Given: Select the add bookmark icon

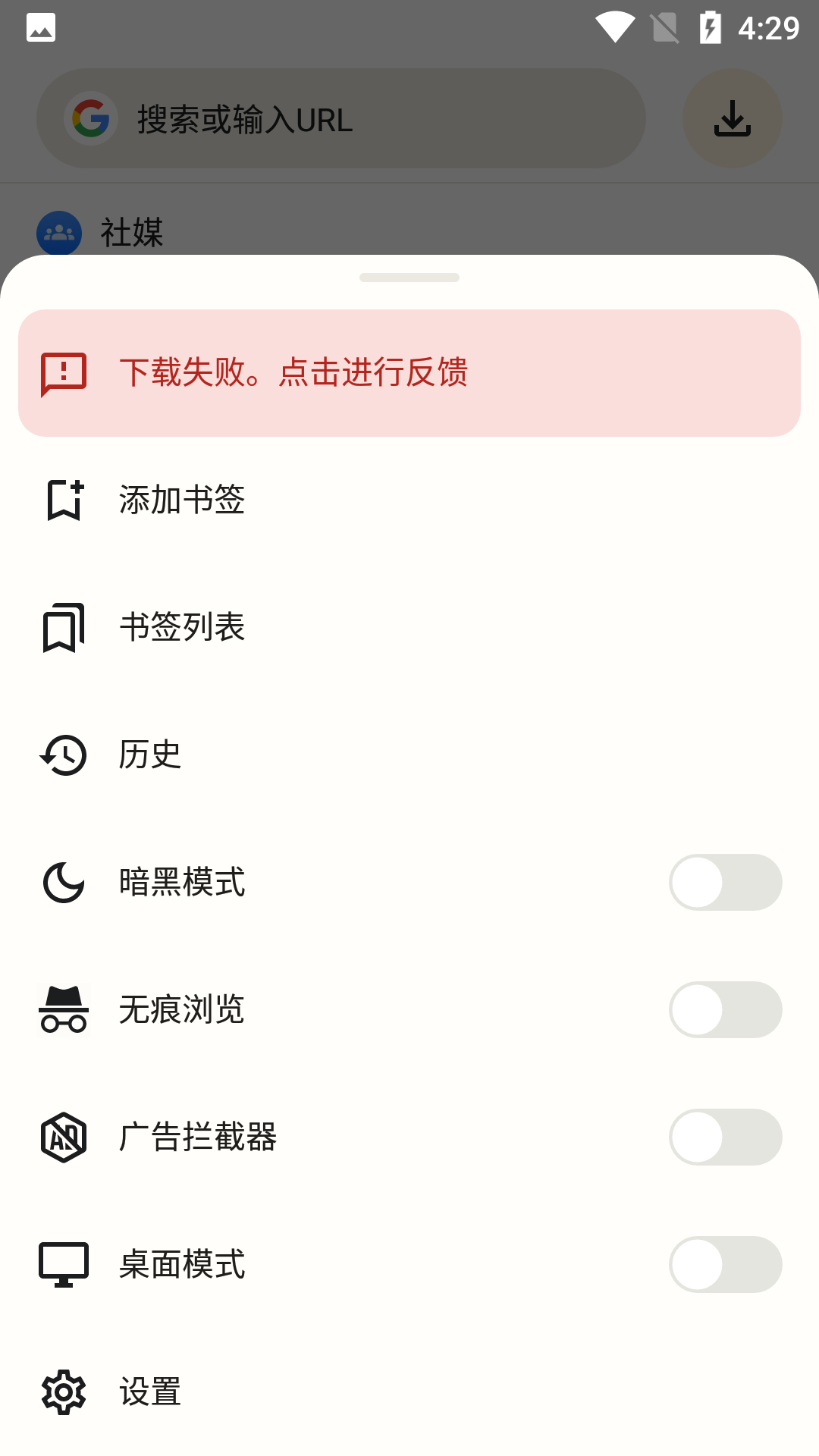Looking at the screenshot, I should point(64,499).
